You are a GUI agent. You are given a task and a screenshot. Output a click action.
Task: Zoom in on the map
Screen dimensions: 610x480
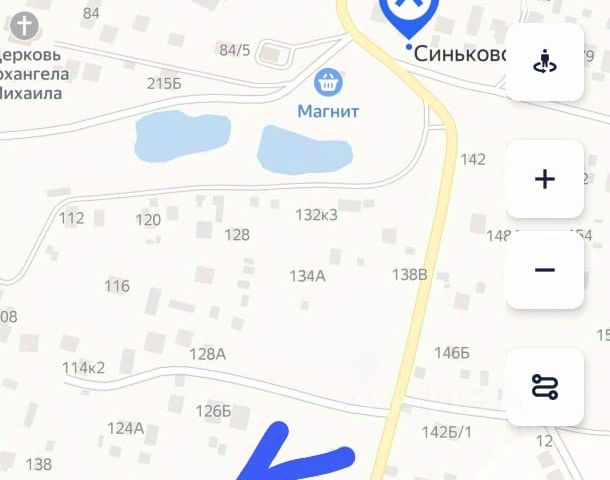(x=544, y=179)
